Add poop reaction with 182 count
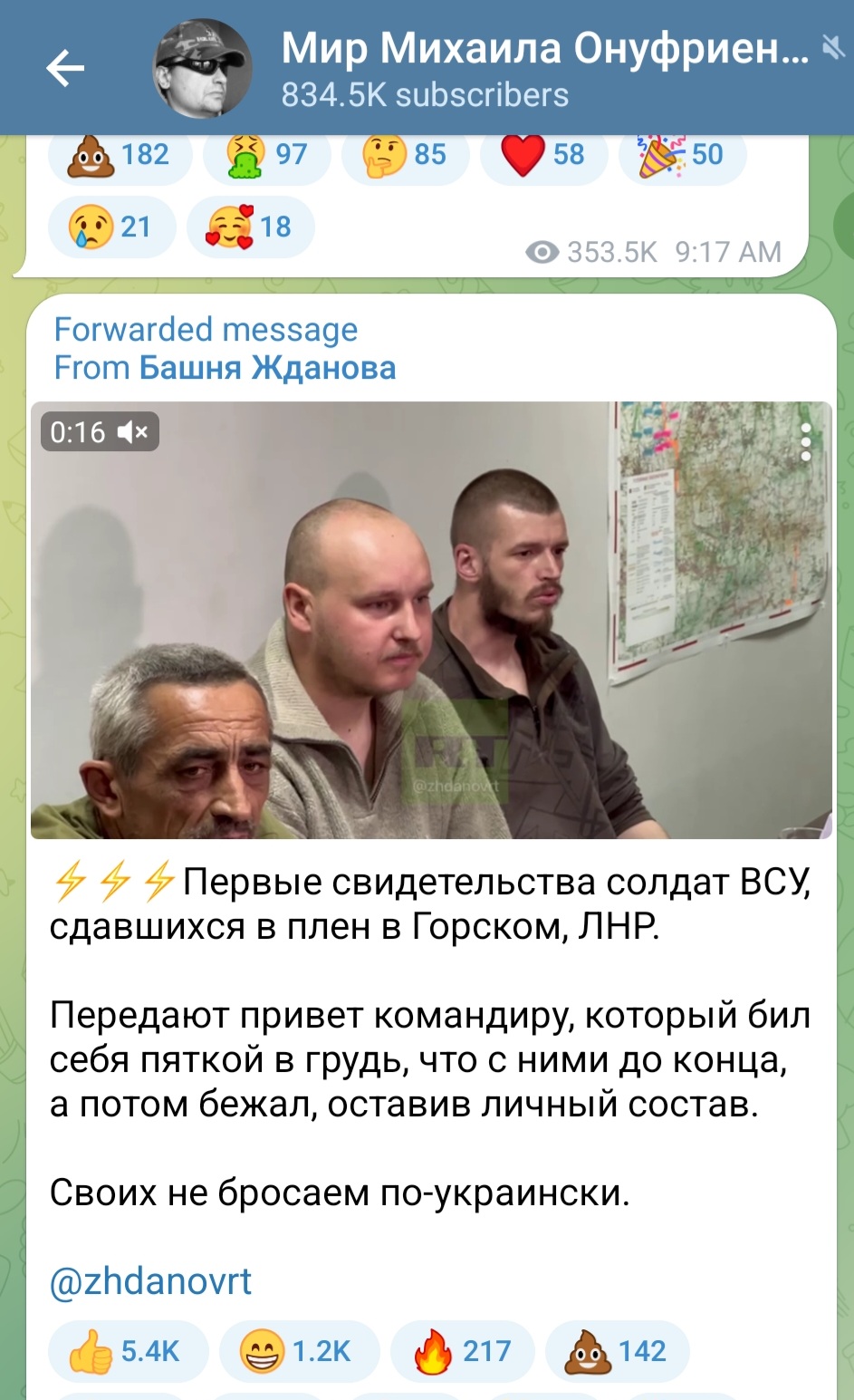This screenshot has width=854, height=1400. coord(120,155)
